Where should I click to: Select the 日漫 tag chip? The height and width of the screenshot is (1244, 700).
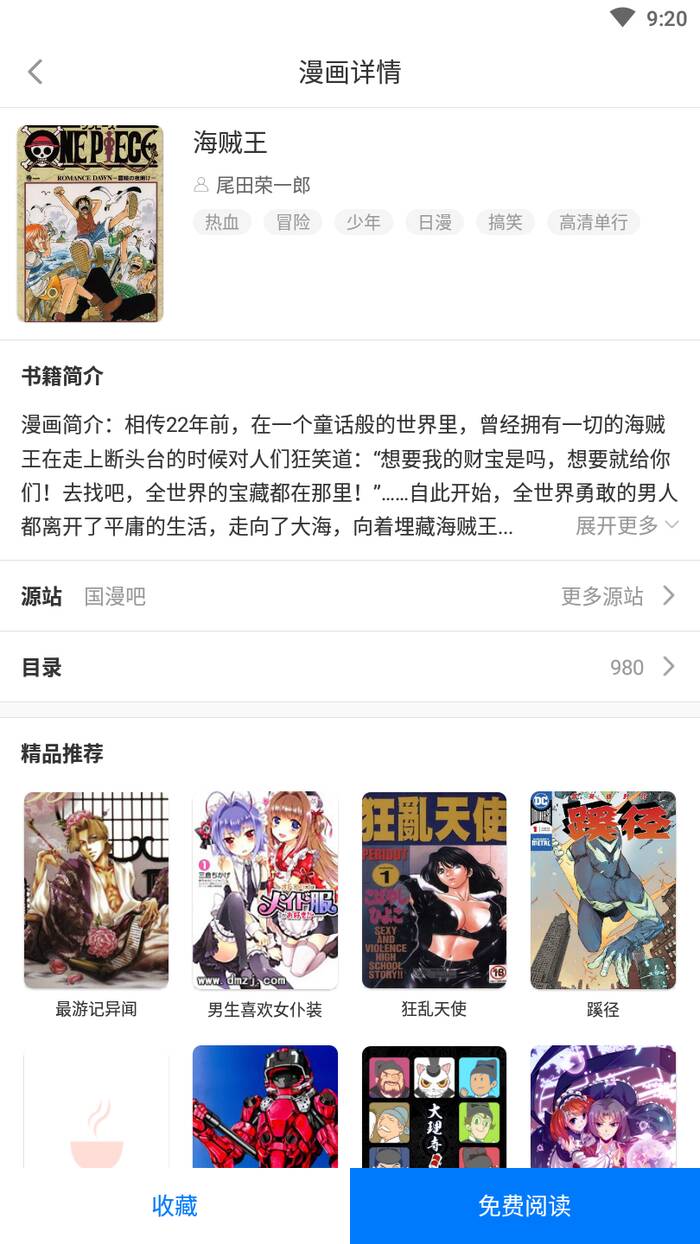coord(435,222)
